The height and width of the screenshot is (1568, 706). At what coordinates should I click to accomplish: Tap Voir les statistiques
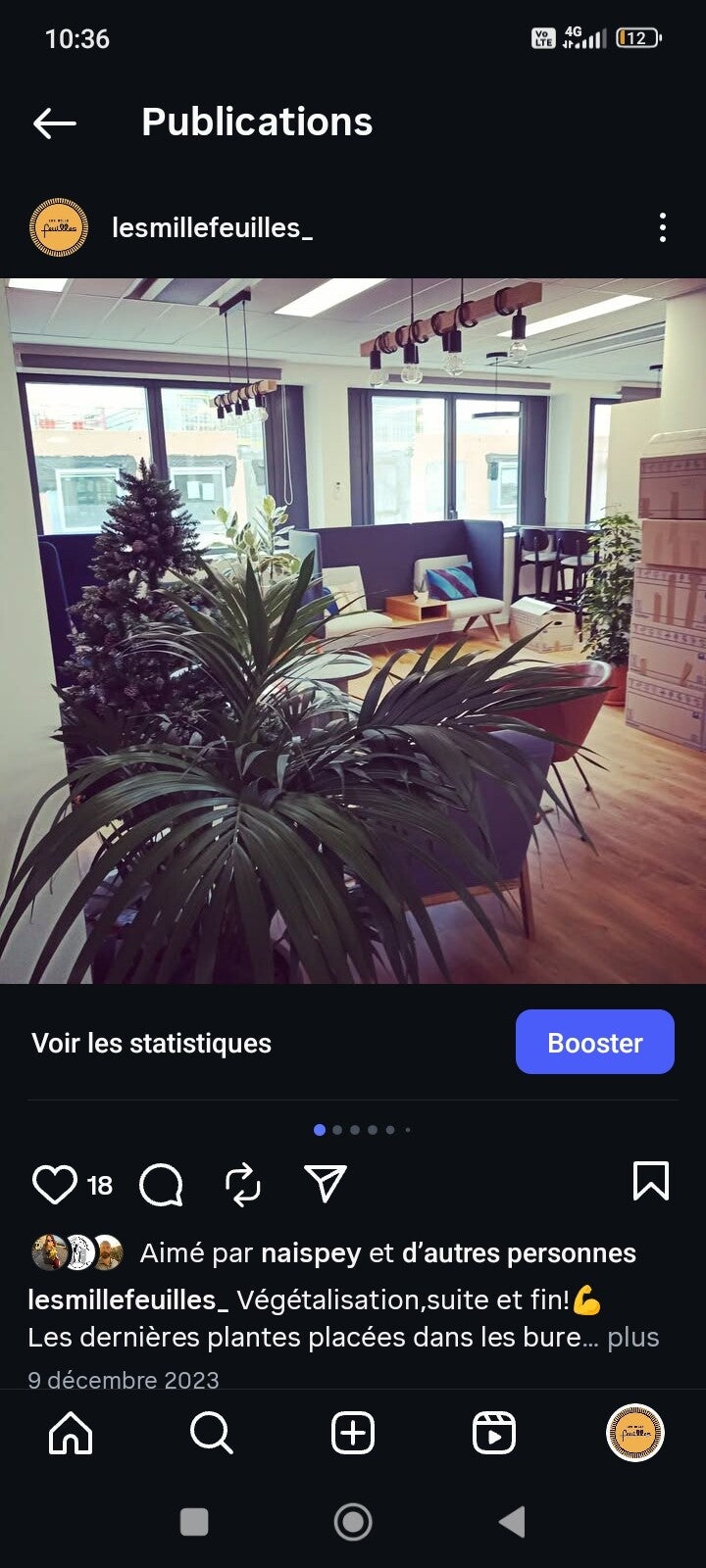point(151,1043)
